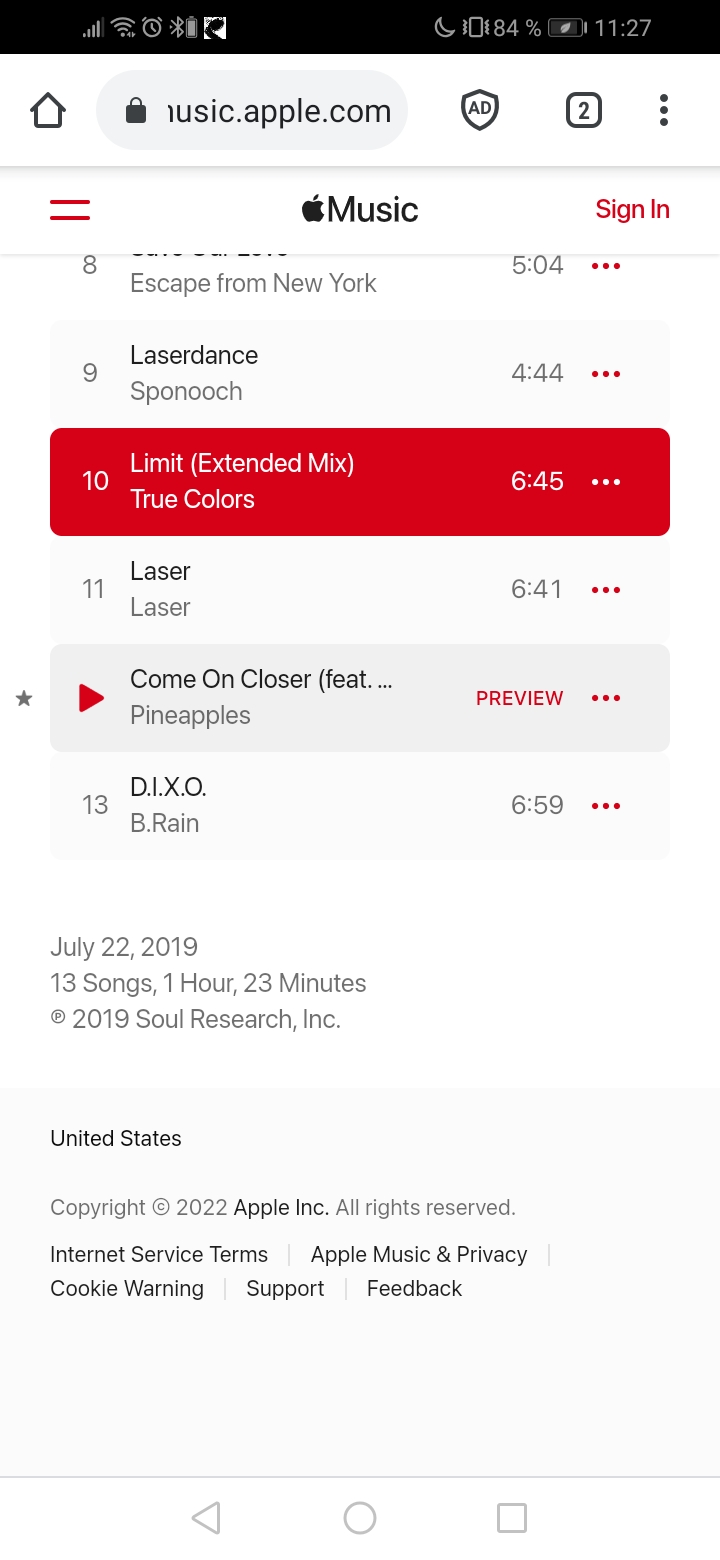Open the ad blocker shield icon
Viewport: 720px width, 1560px height.
(x=480, y=110)
